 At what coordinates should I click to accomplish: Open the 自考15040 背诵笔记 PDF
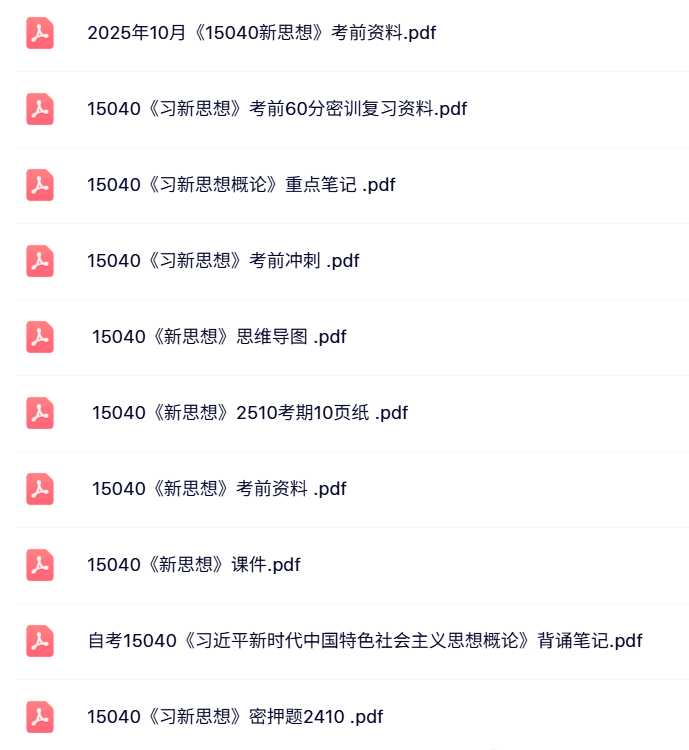[x=365, y=641]
